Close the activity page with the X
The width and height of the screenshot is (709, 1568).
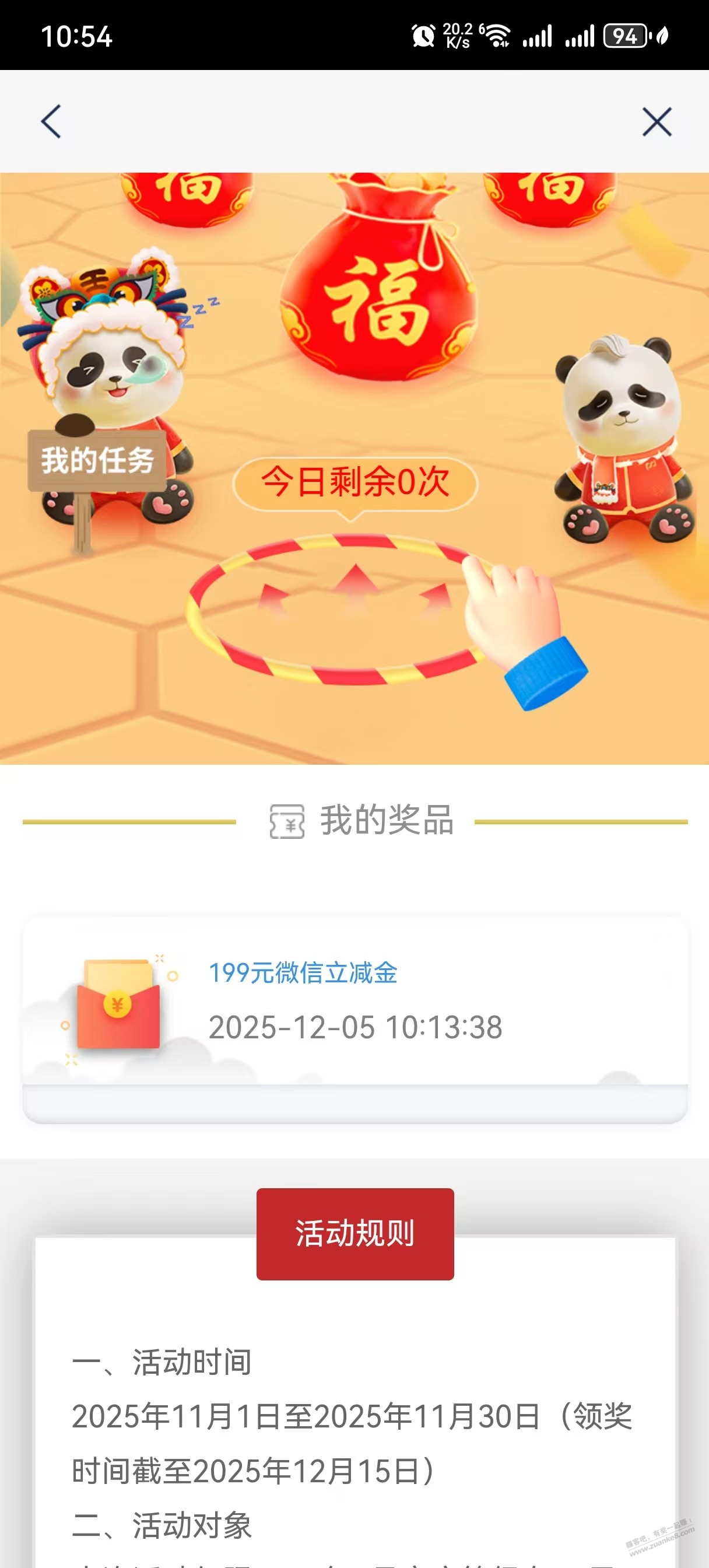(657, 122)
